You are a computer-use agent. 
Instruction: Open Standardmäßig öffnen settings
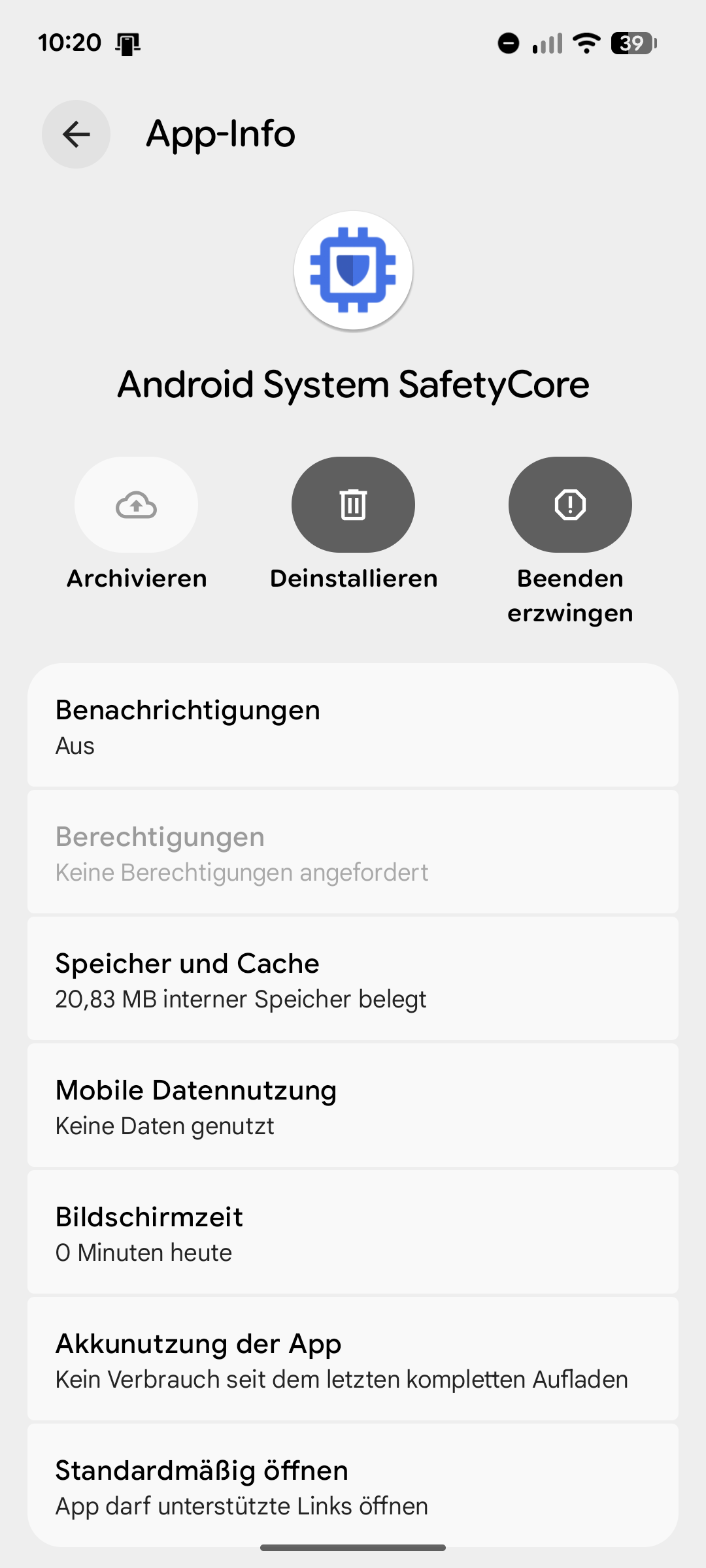(x=353, y=1486)
